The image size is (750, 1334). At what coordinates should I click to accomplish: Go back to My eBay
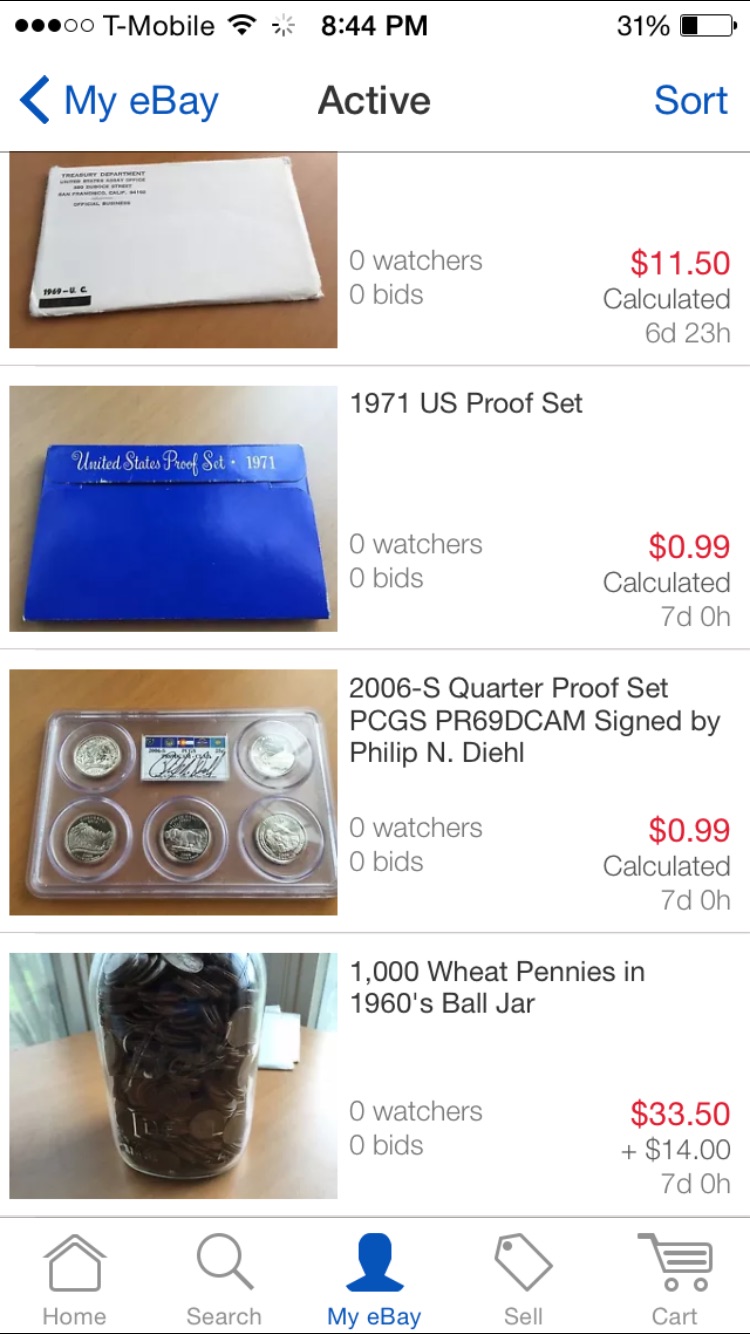(x=118, y=101)
